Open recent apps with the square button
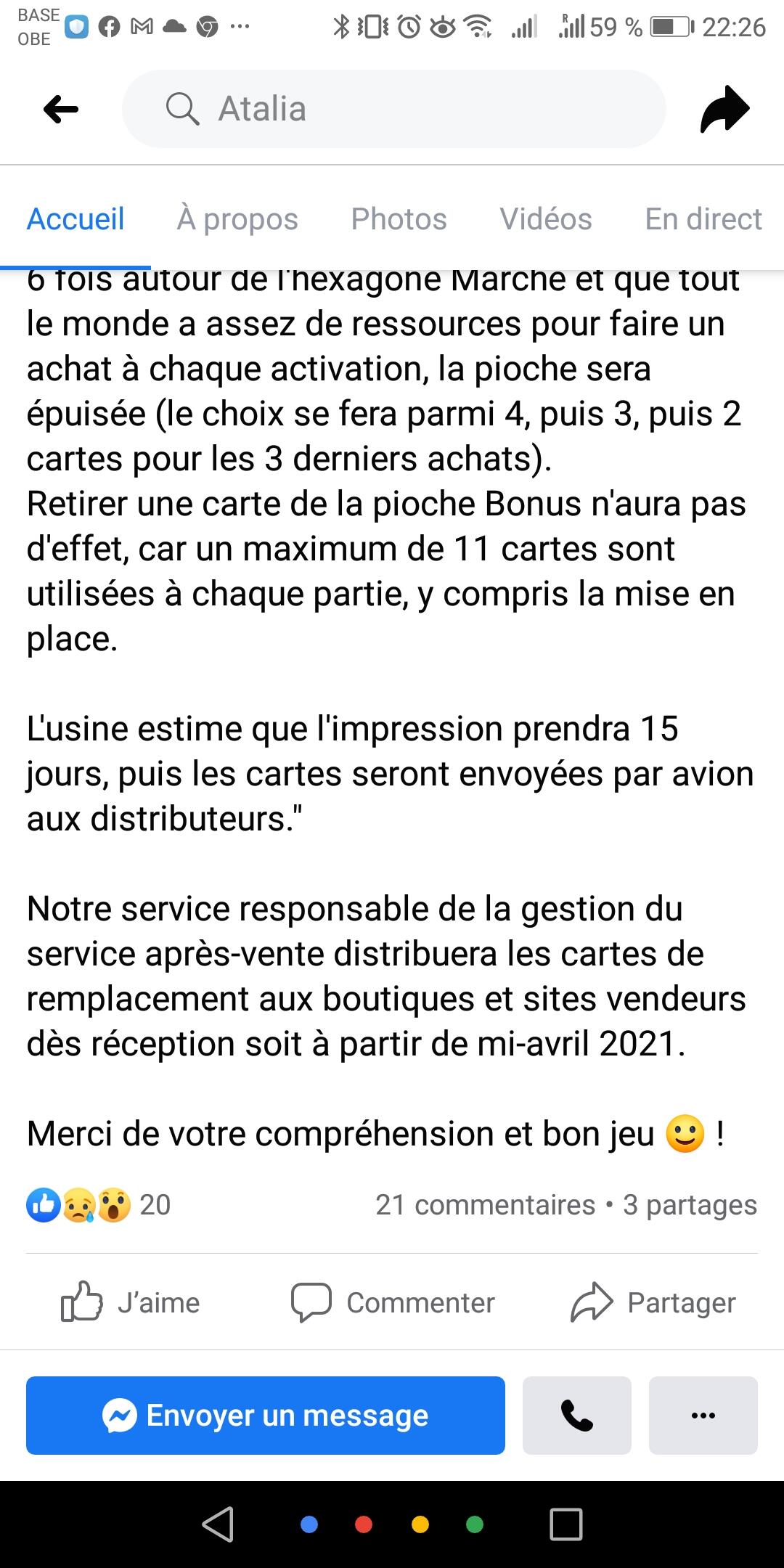The image size is (784, 1568). [566, 1524]
